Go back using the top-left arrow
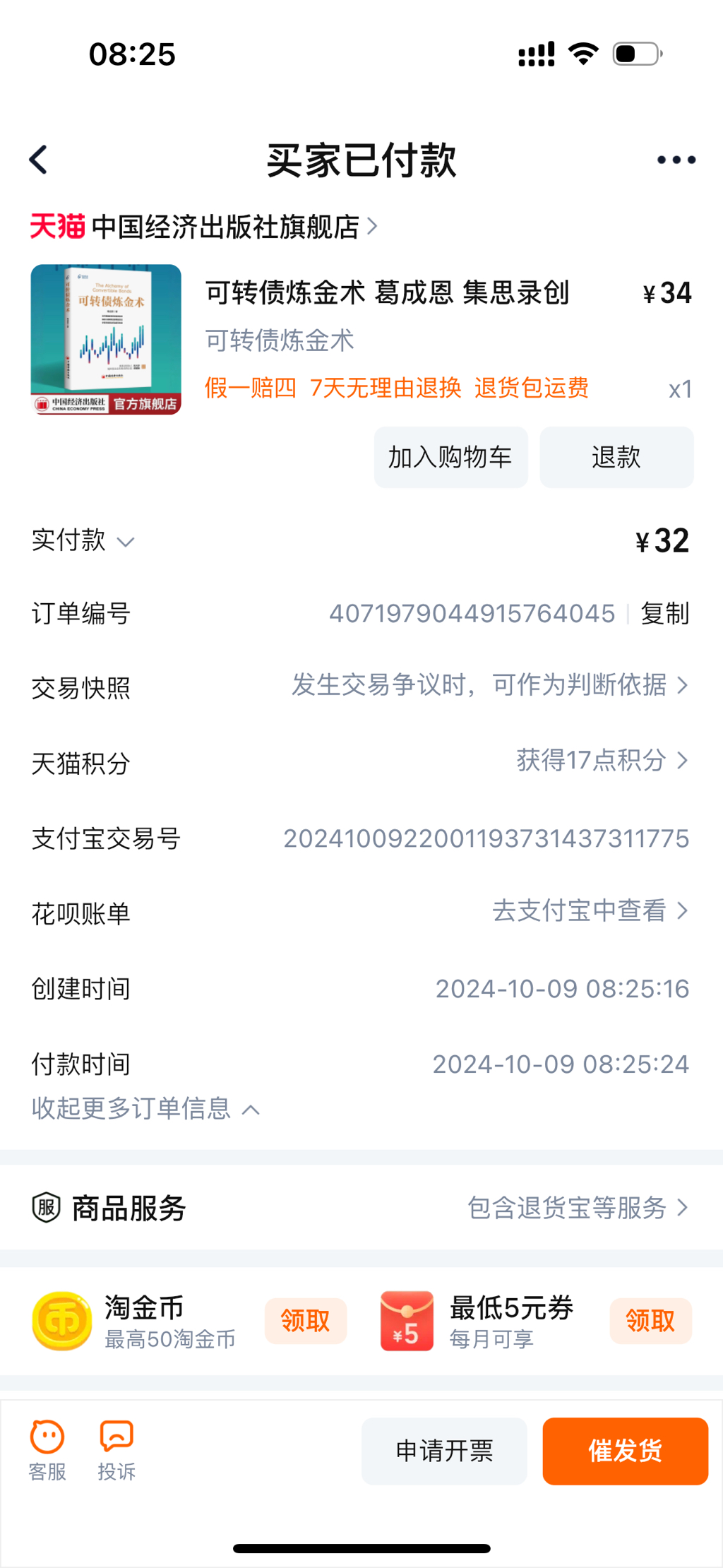The width and height of the screenshot is (723, 1568). 39,160
